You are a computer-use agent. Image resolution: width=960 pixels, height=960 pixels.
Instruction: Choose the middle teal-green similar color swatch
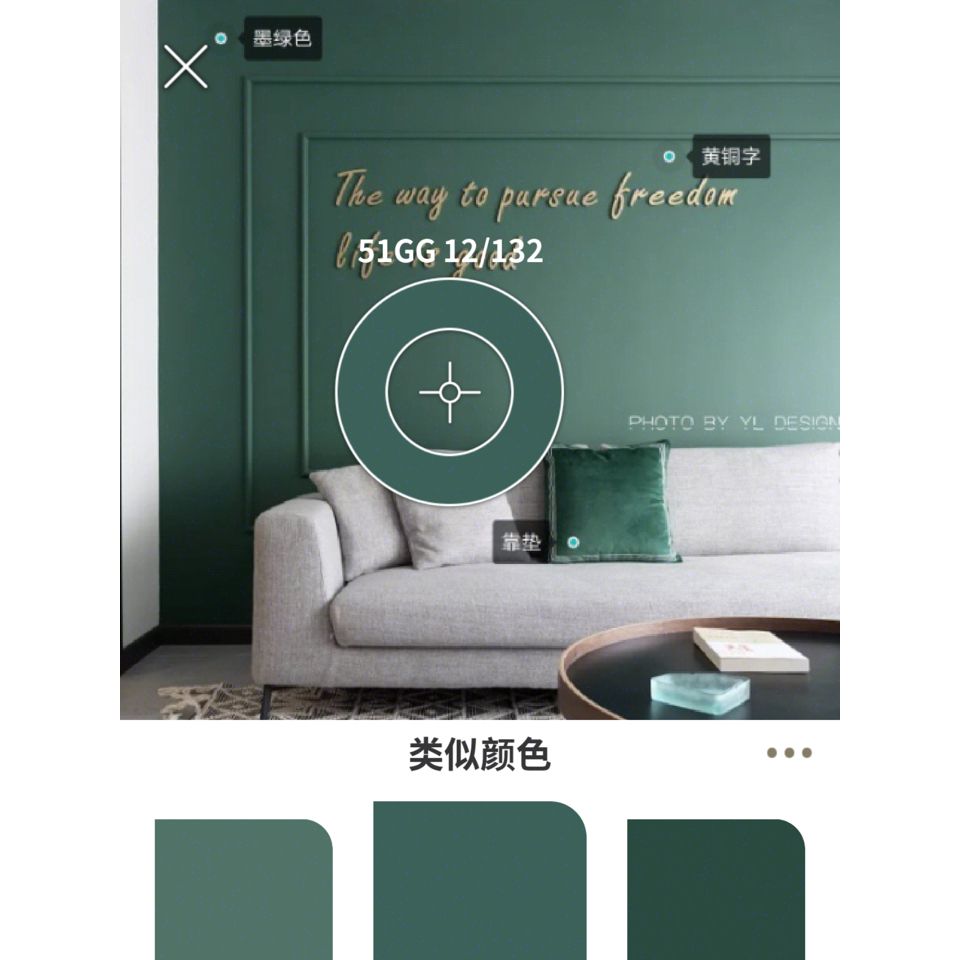(479, 878)
